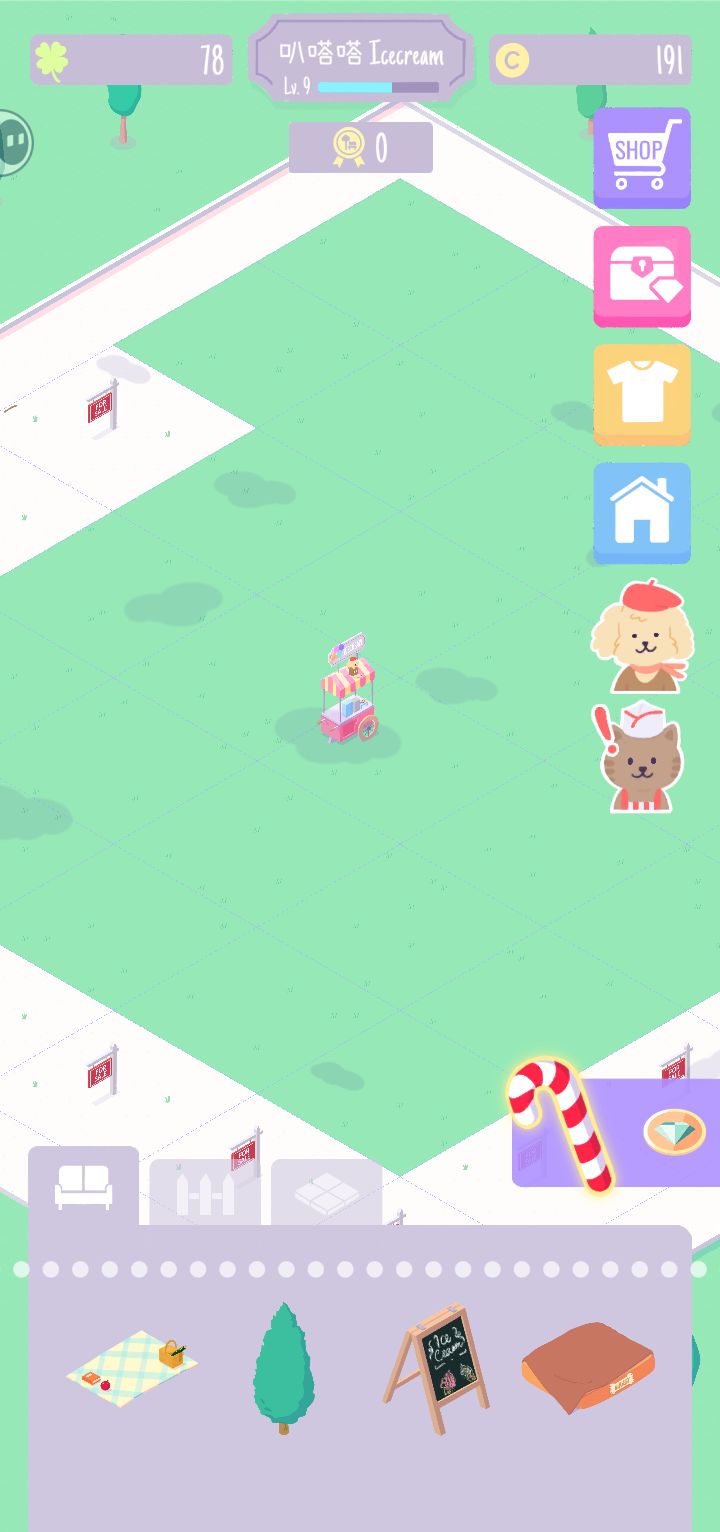Tap the round icon under clover counter
720x1532 pixels.
(x=12, y=142)
